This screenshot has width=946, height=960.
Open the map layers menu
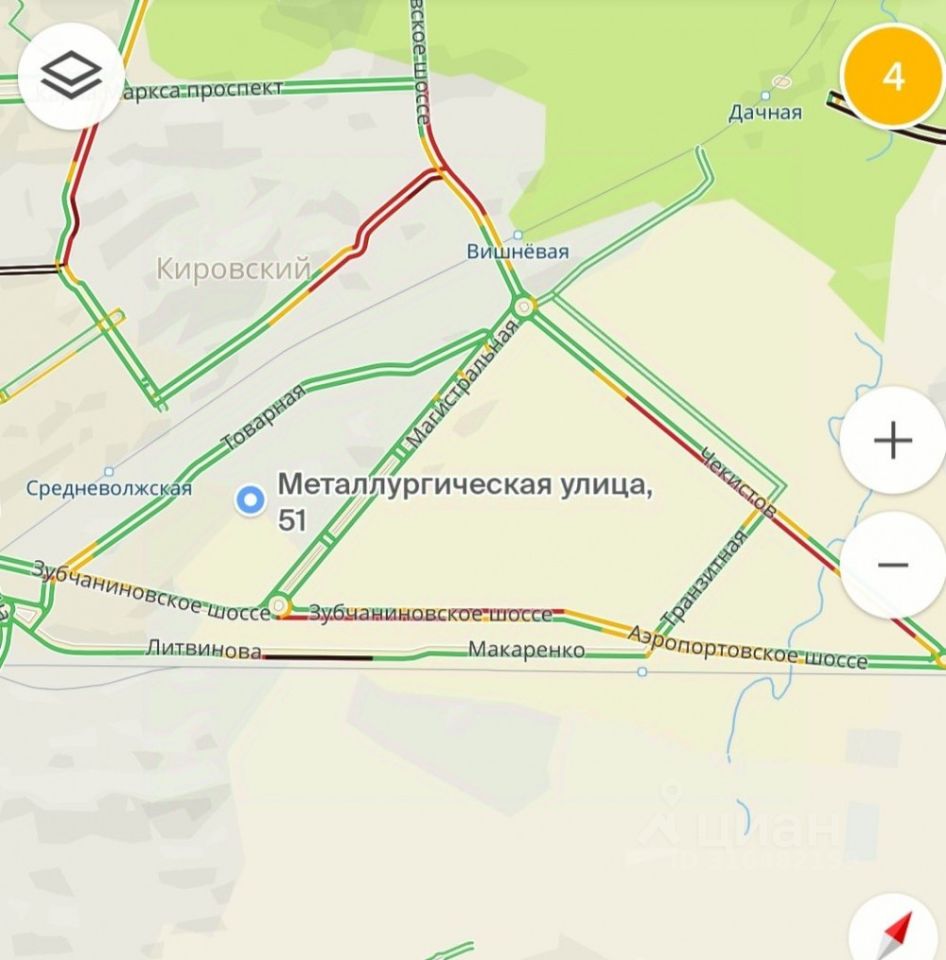point(71,73)
